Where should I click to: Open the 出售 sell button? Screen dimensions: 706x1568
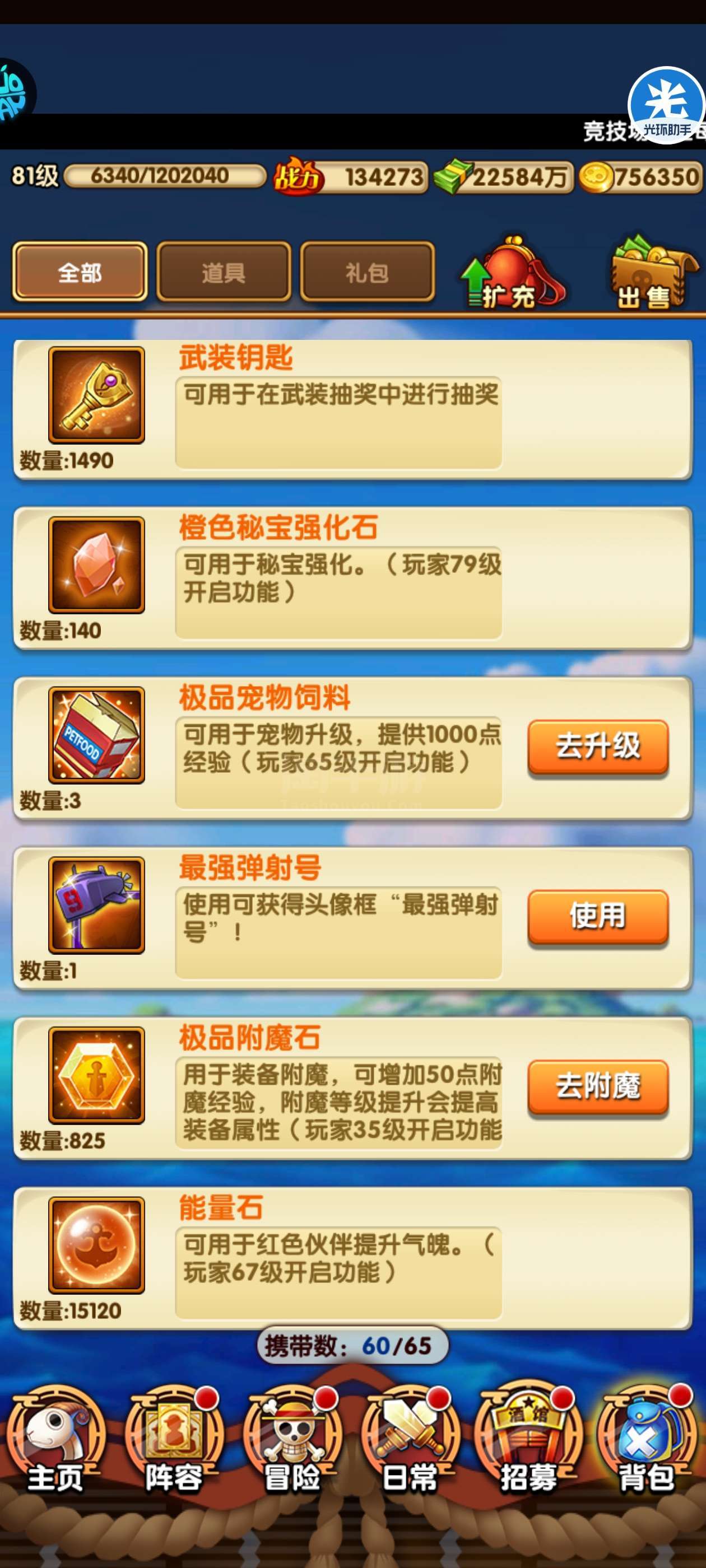[653, 273]
